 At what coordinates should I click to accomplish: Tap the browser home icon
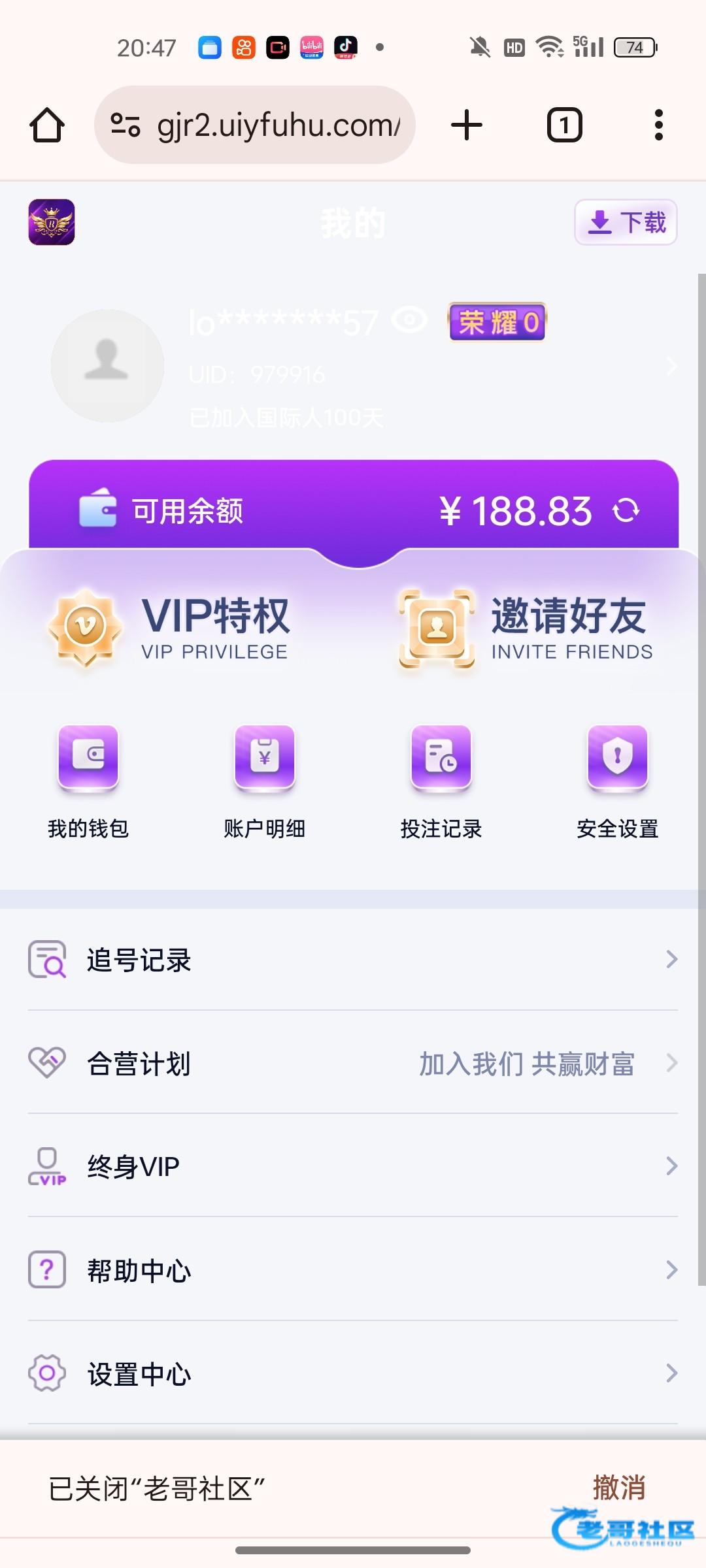pyautogui.click(x=47, y=125)
